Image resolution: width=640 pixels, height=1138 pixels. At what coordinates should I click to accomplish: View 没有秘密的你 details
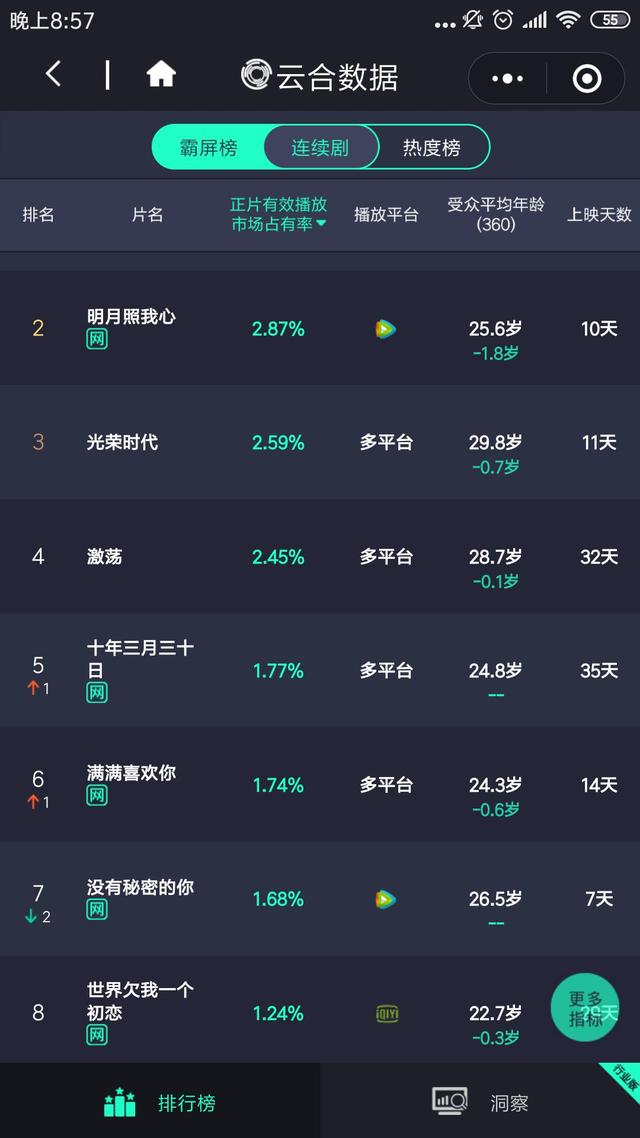click(x=320, y=898)
